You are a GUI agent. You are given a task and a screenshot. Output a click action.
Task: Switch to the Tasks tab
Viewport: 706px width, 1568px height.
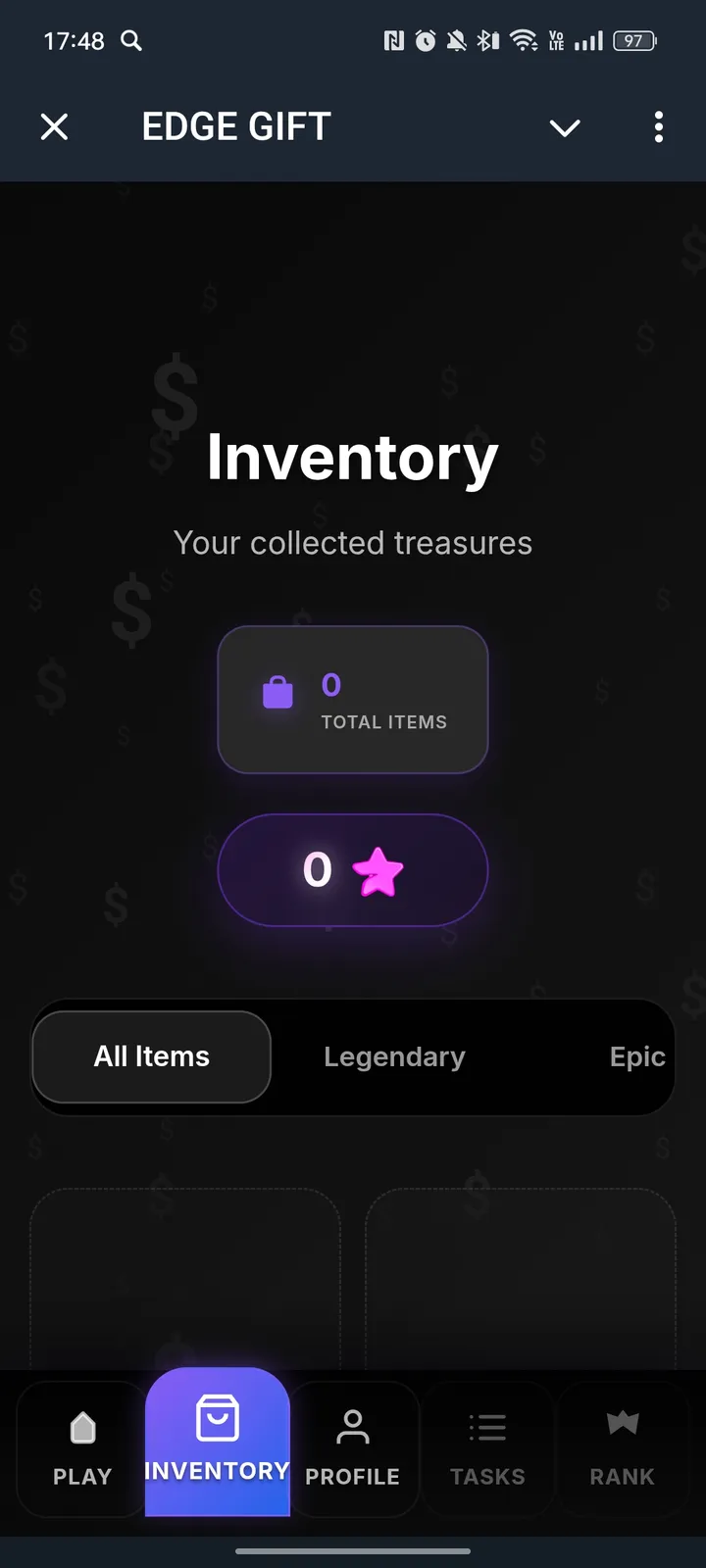coord(487,1448)
